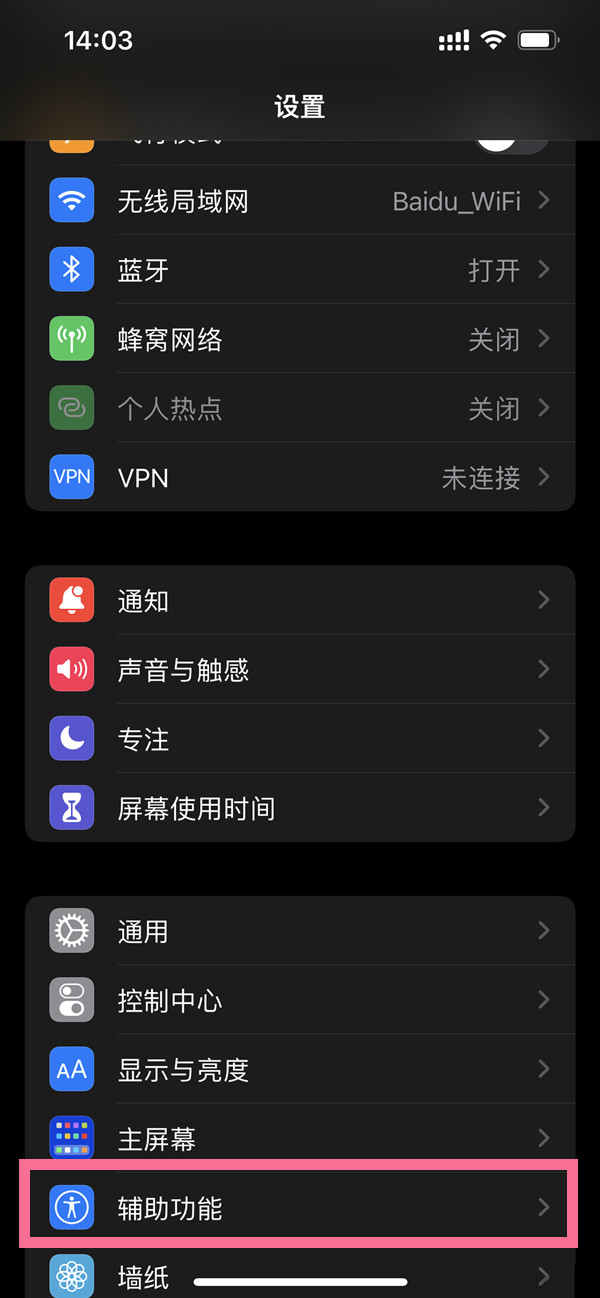Open 个人热点 hotspot settings
Screen dimensions: 600x1298
tap(300, 409)
